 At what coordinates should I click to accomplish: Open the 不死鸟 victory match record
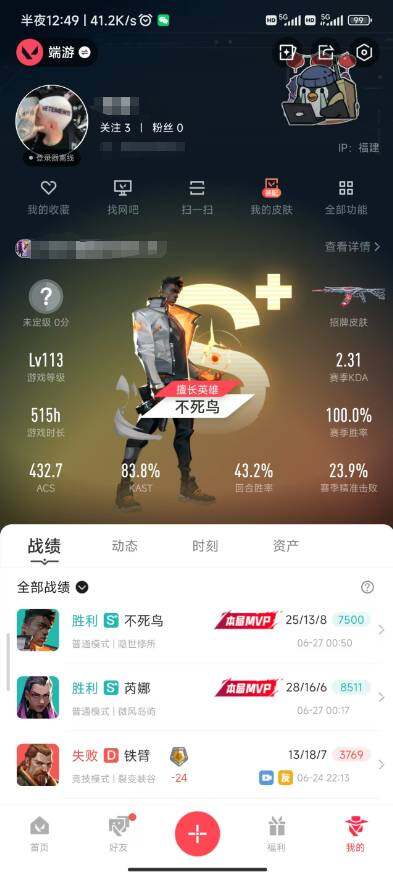[198, 630]
